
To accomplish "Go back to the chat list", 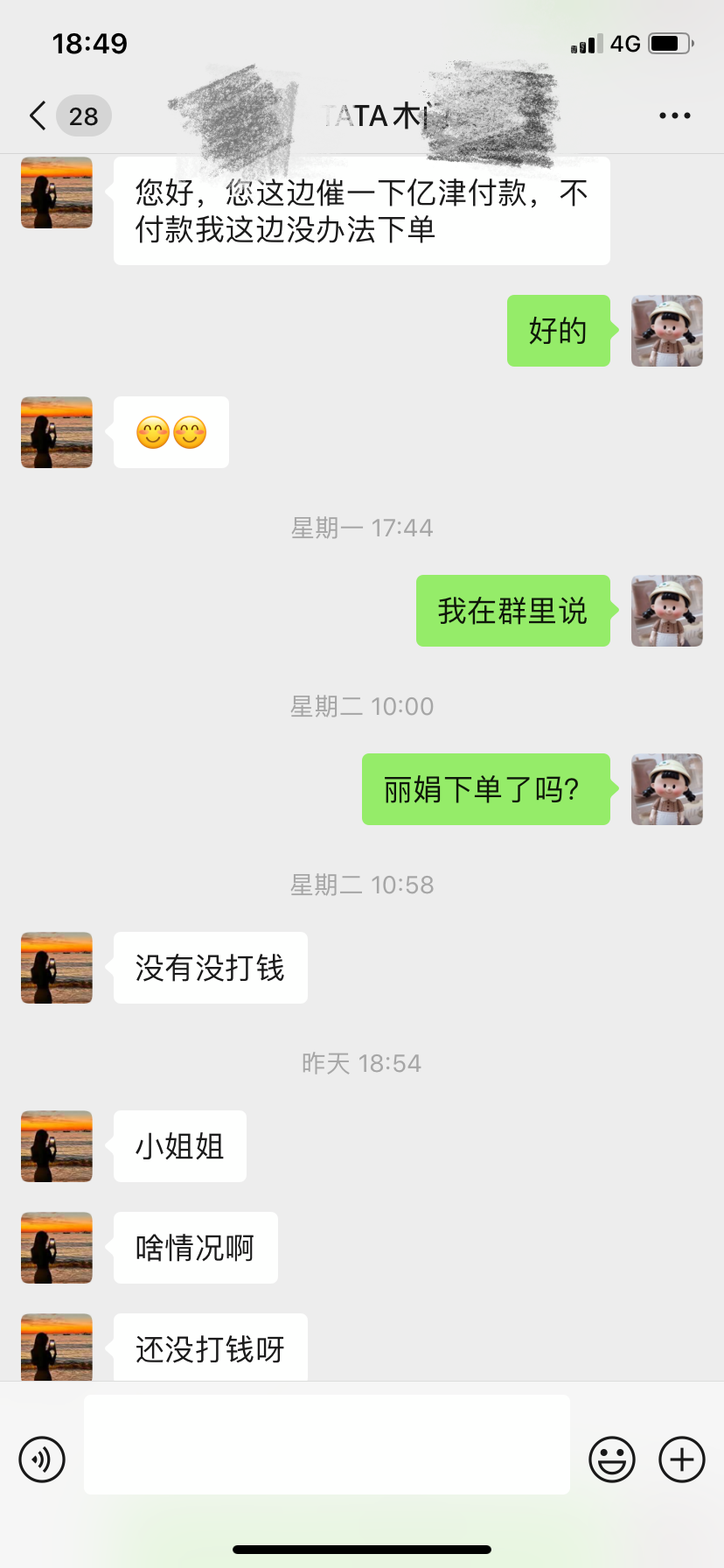I will (38, 115).
